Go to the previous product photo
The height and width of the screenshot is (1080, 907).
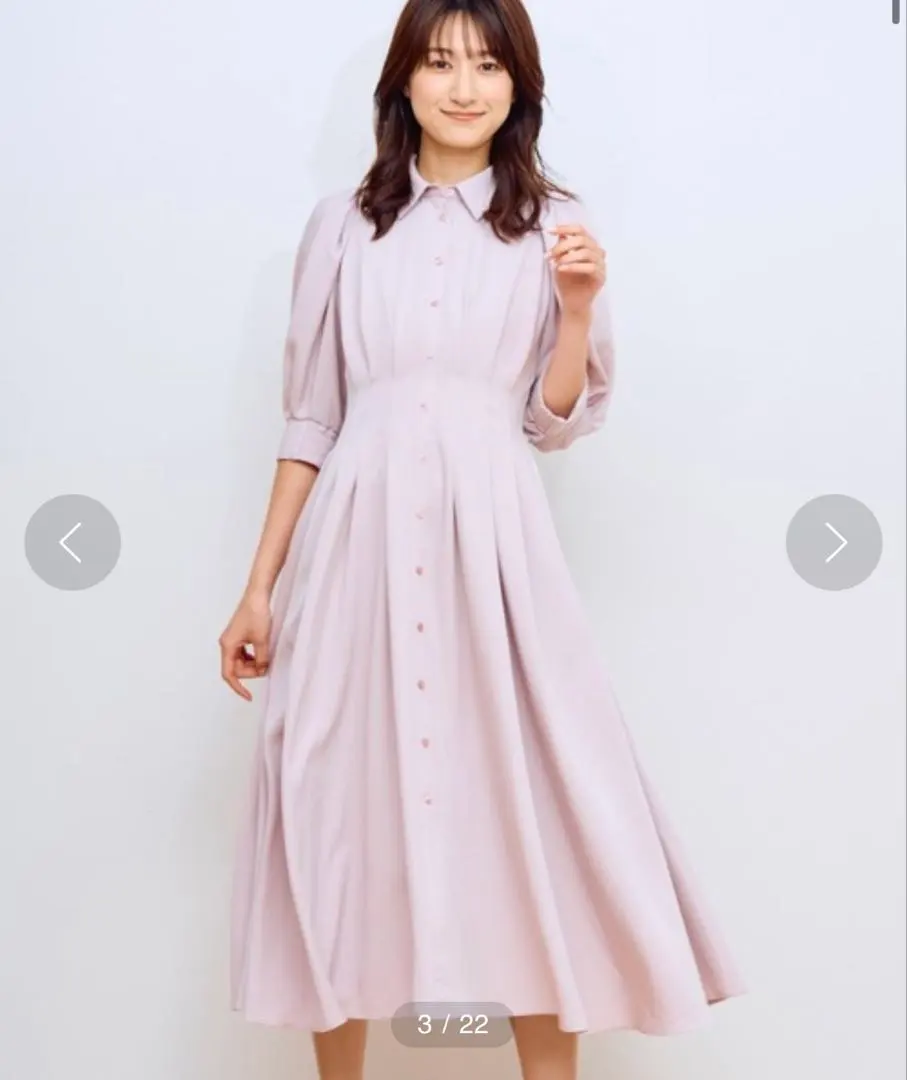(x=72, y=542)
